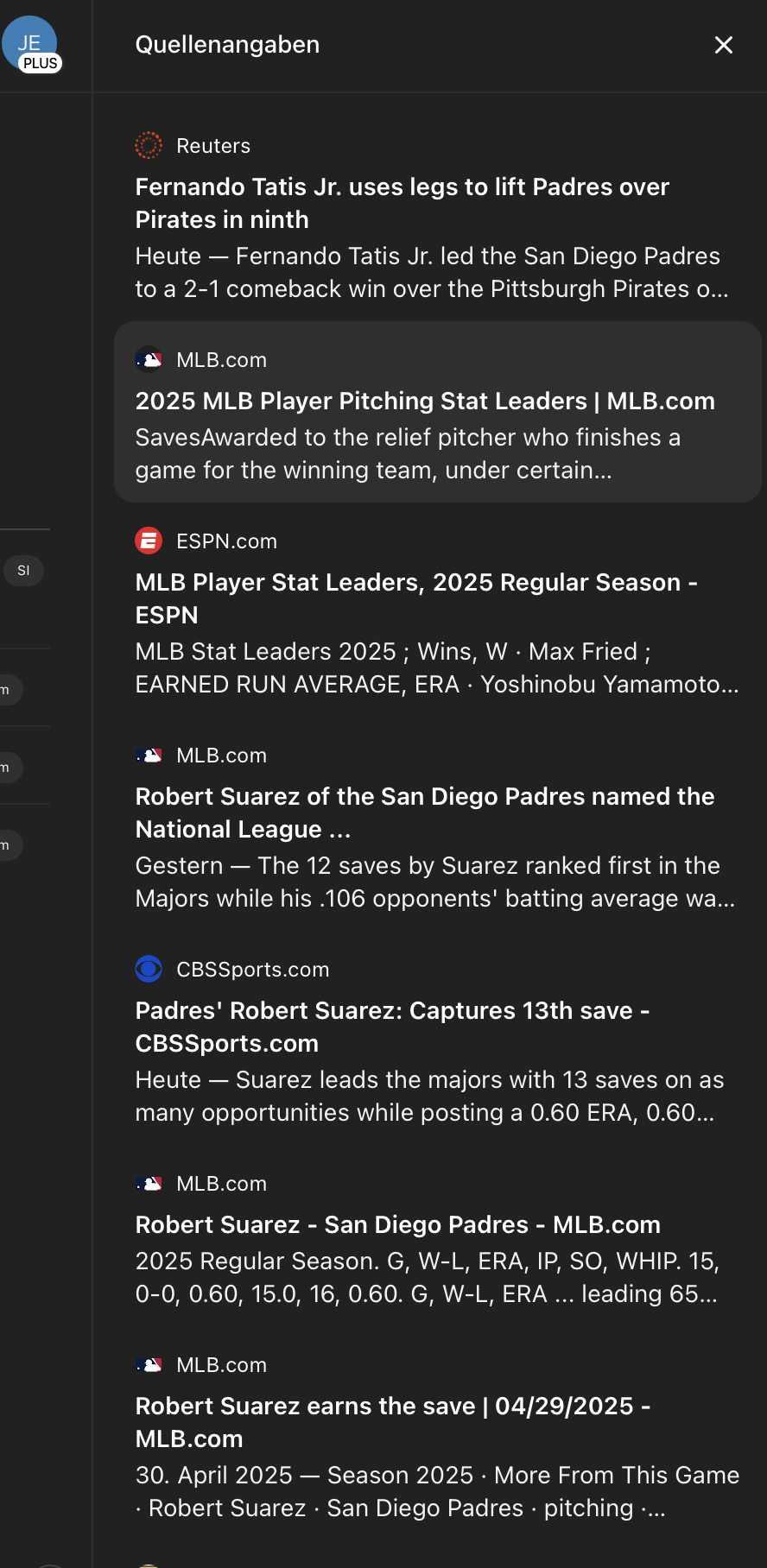Close the Quellenangaben panel
The width and height of the screenshot is (767, 1568).
724,45
